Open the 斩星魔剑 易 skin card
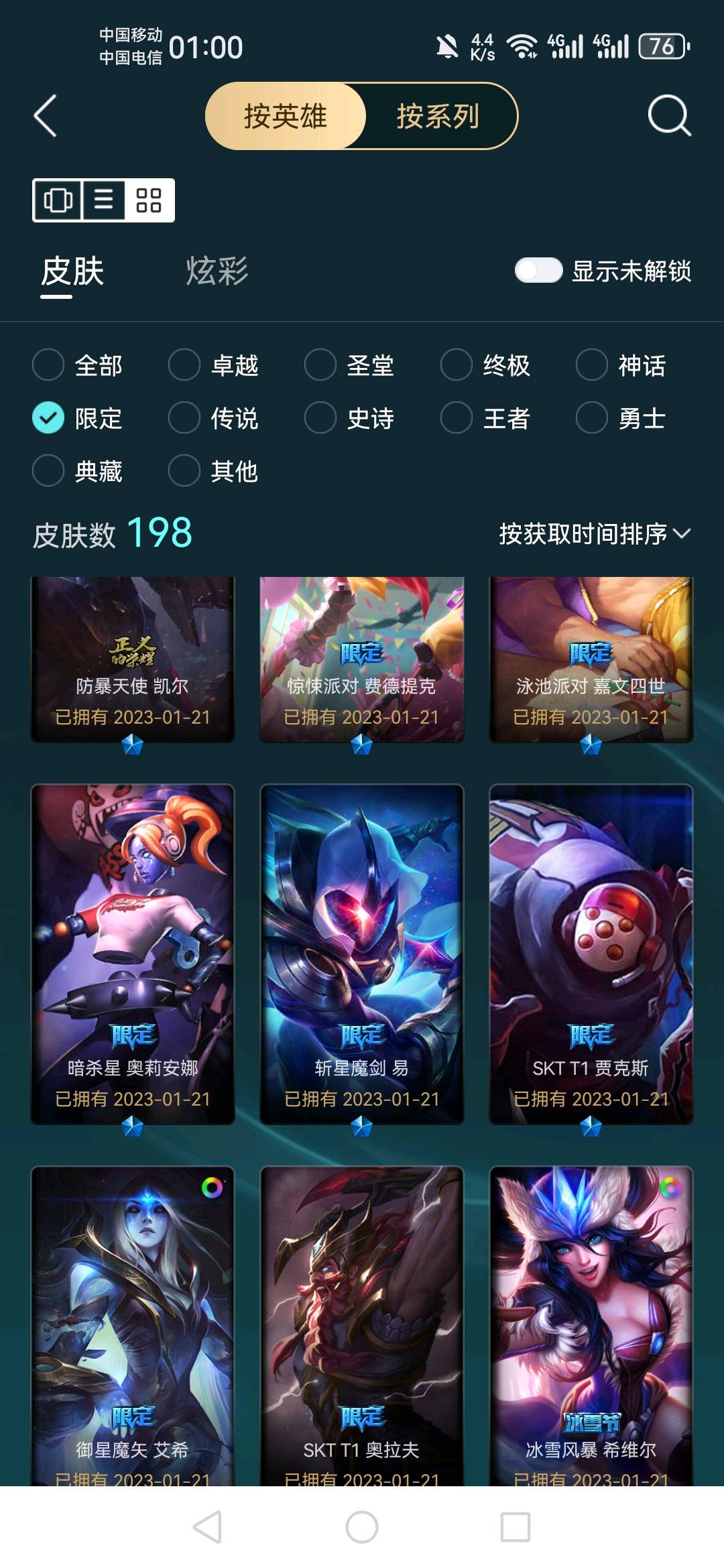This screenshot has width=724, height=1568. 362,954
